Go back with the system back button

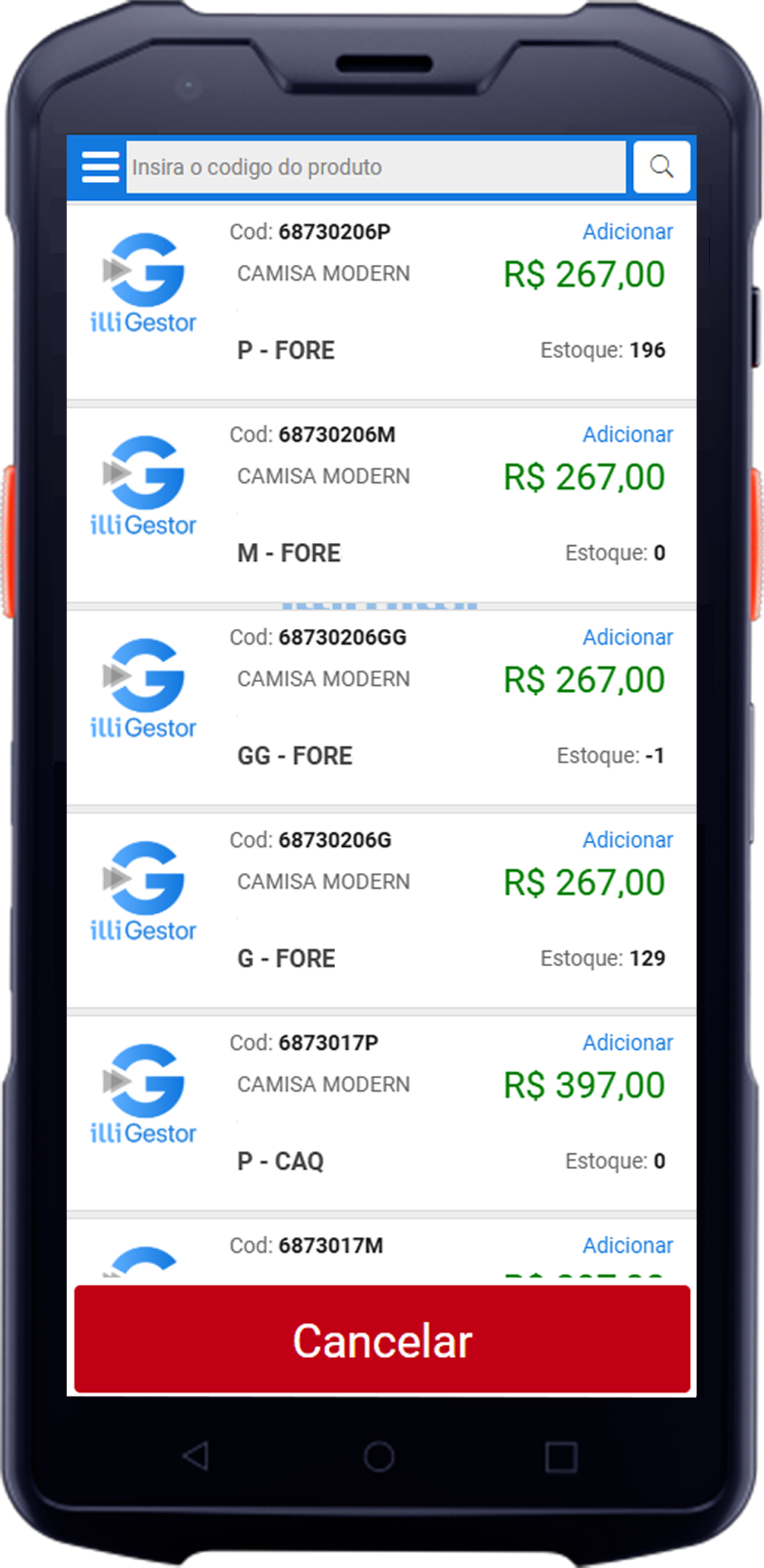pyautogui.click(x=196, y=1456)
